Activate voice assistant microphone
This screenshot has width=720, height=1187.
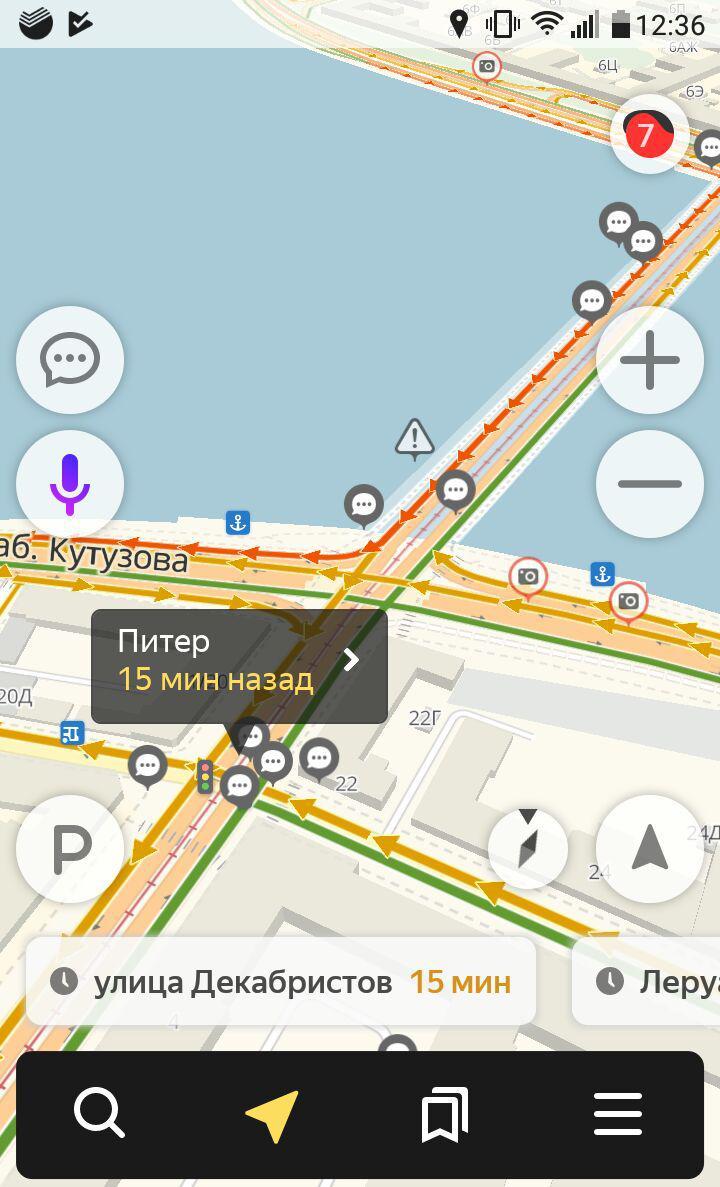tap(70, 484)
